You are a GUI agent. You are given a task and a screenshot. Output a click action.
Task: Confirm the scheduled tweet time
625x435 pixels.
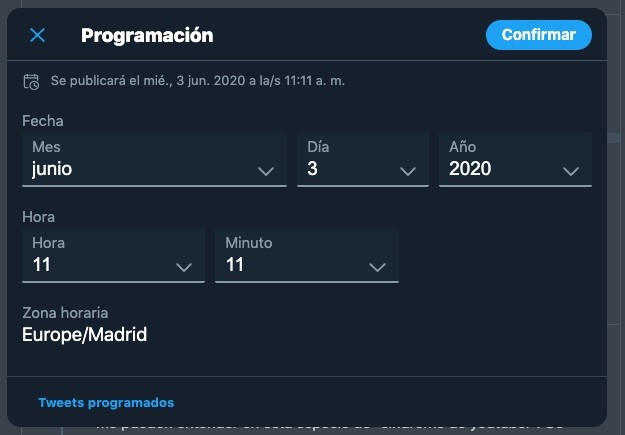tap(538, 35)
